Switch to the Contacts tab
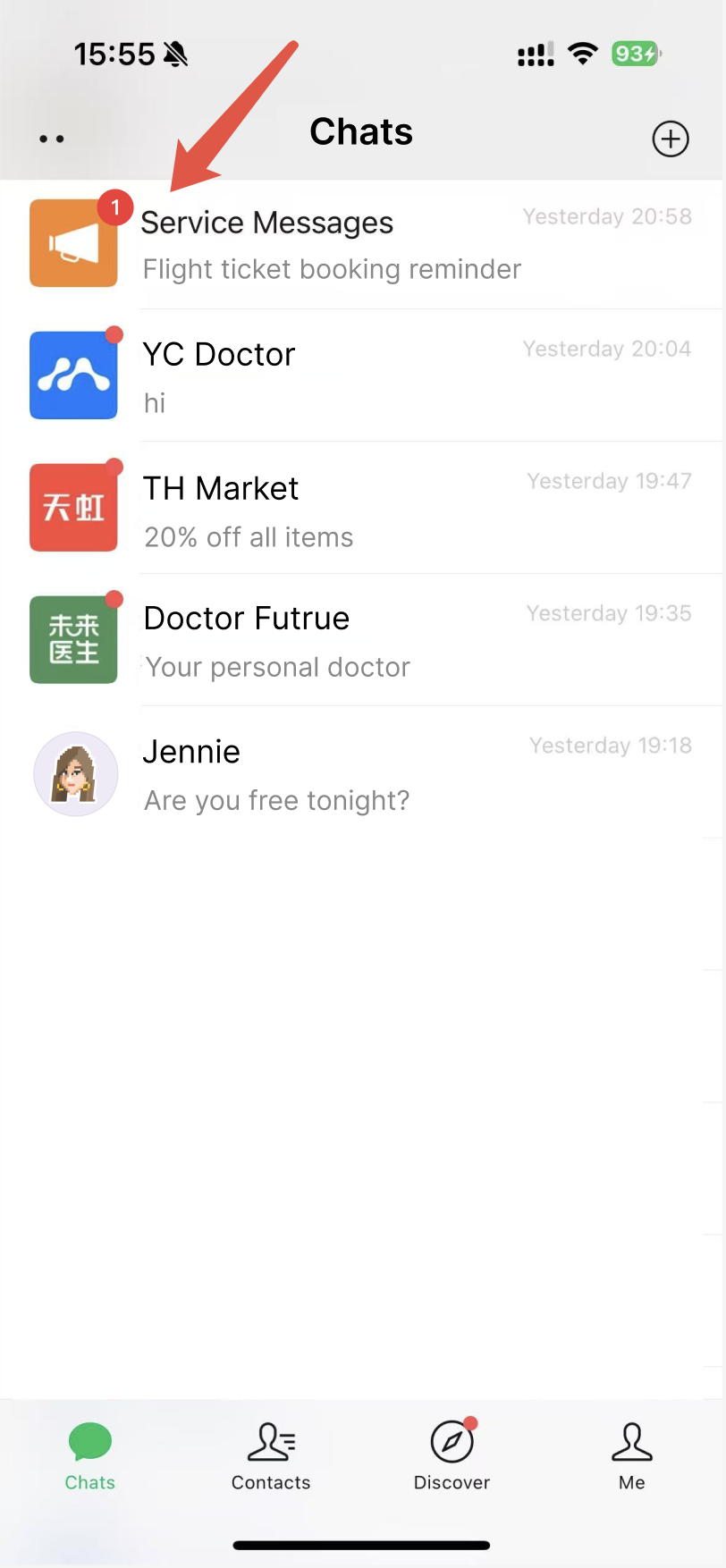 271,1457
